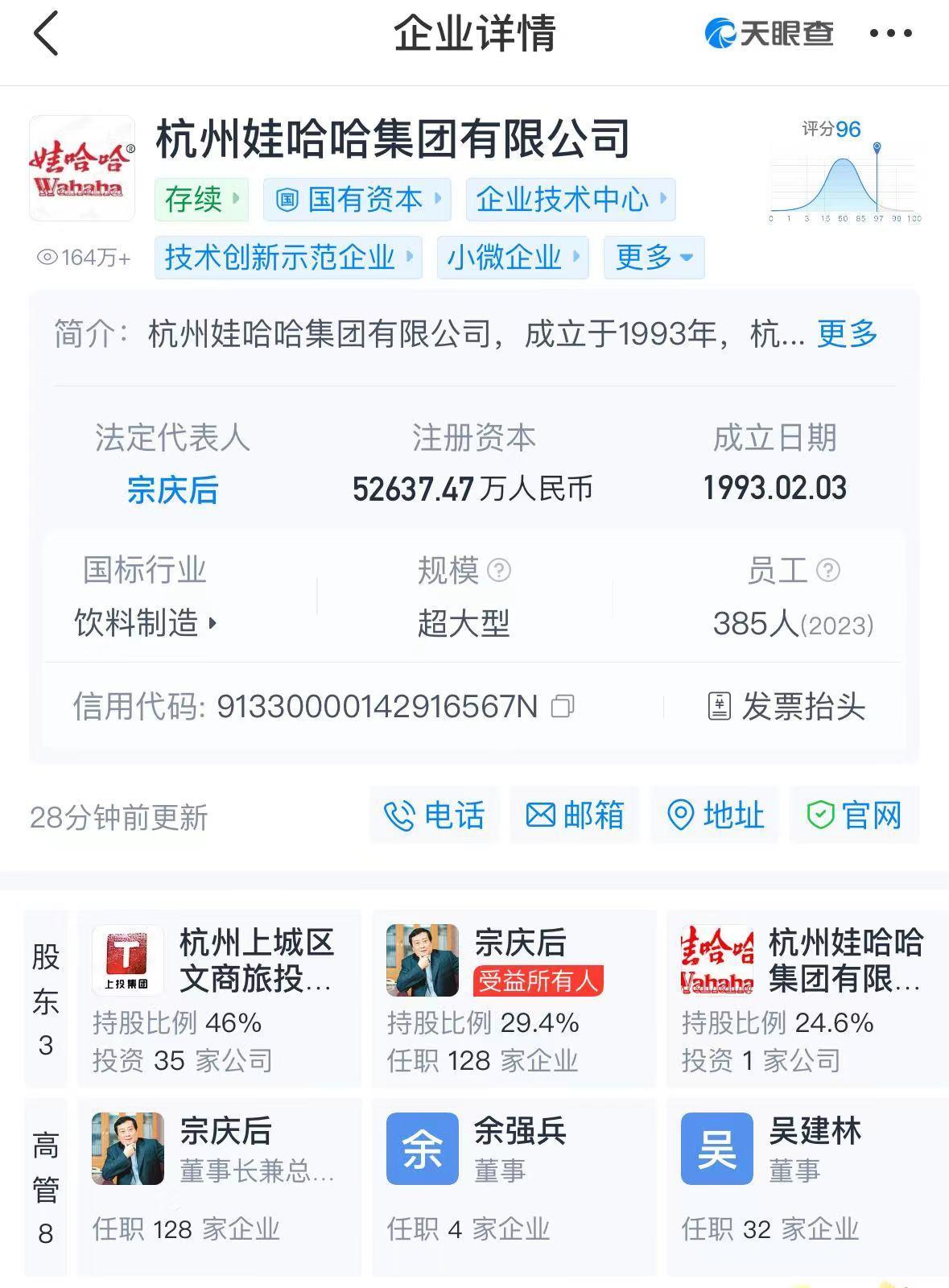The height and width of the screenshot is (1288, 949).
Task: Tap the 技术创新示范企业 chip
Action: pos(287,258)
